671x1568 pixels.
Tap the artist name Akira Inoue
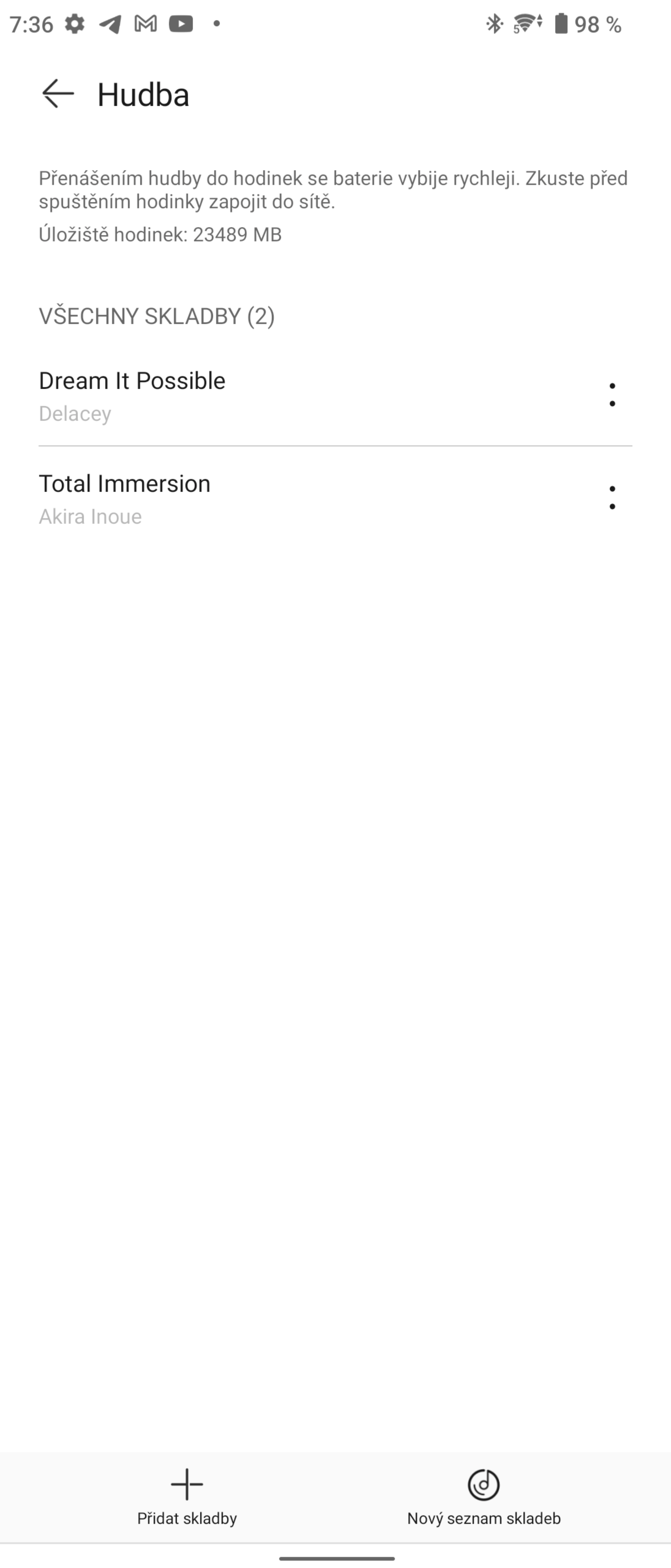89,516
